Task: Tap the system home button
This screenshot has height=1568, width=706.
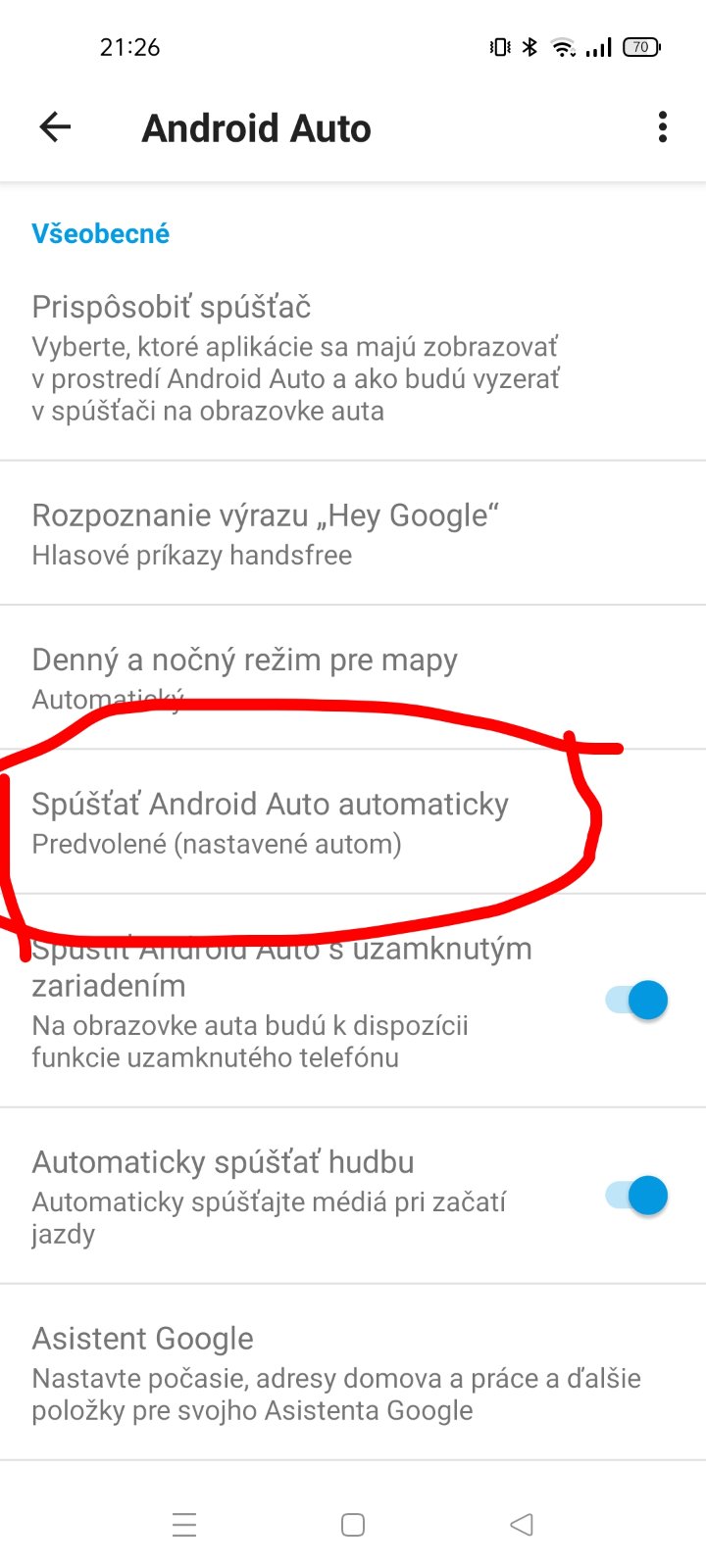Action: tap(353, 1525)
